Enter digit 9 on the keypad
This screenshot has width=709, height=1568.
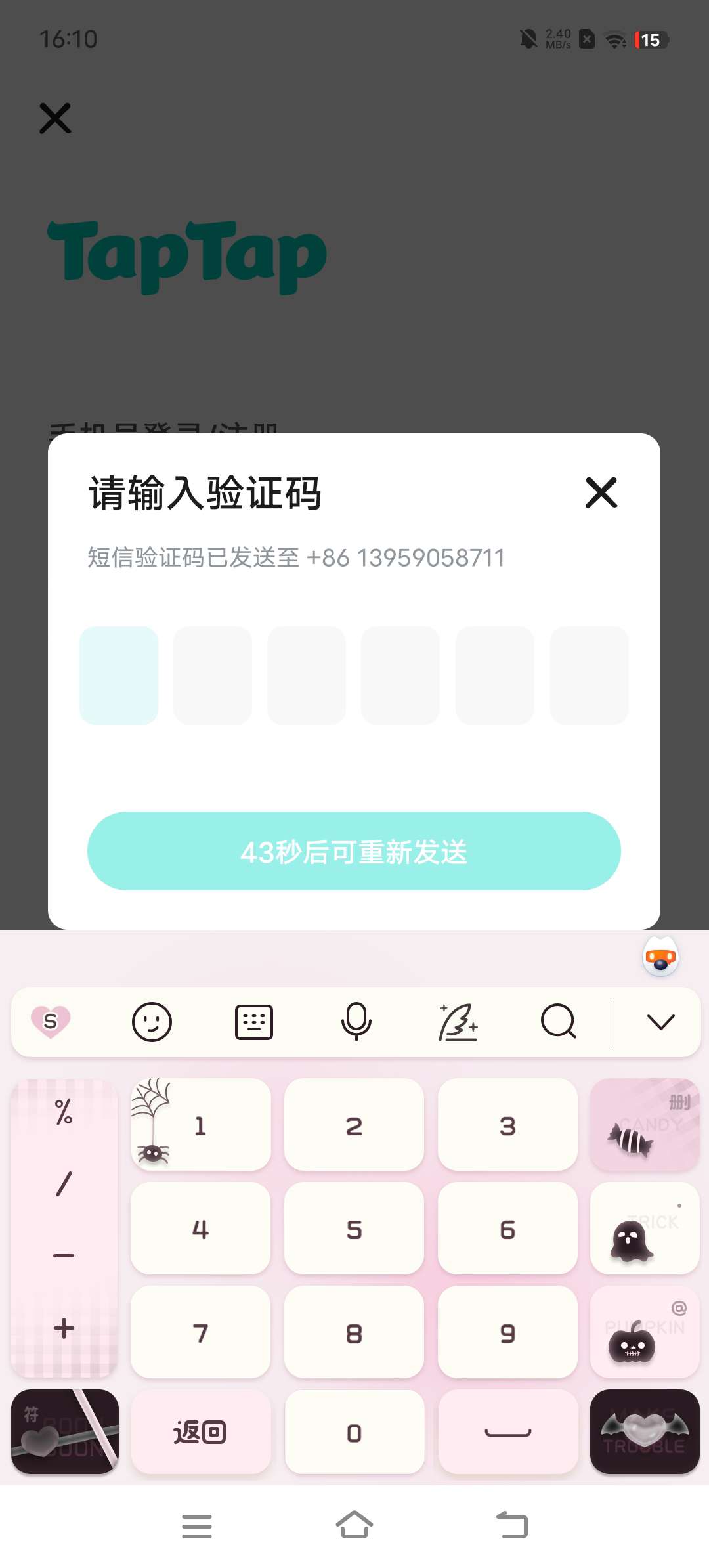coord(507,1333)
